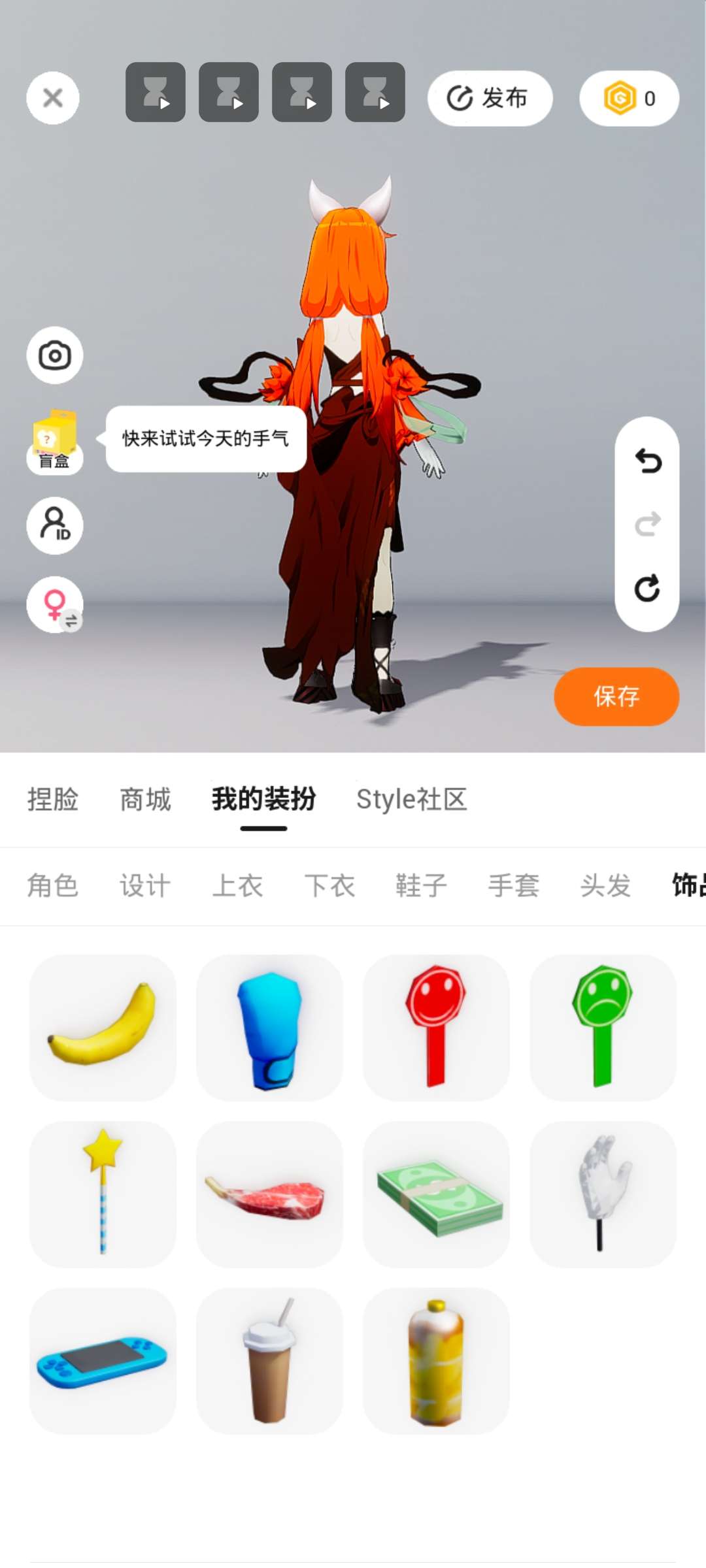706x1568 pixels.
Task: Equip the banana accessory
Action: pos(103,1028)
